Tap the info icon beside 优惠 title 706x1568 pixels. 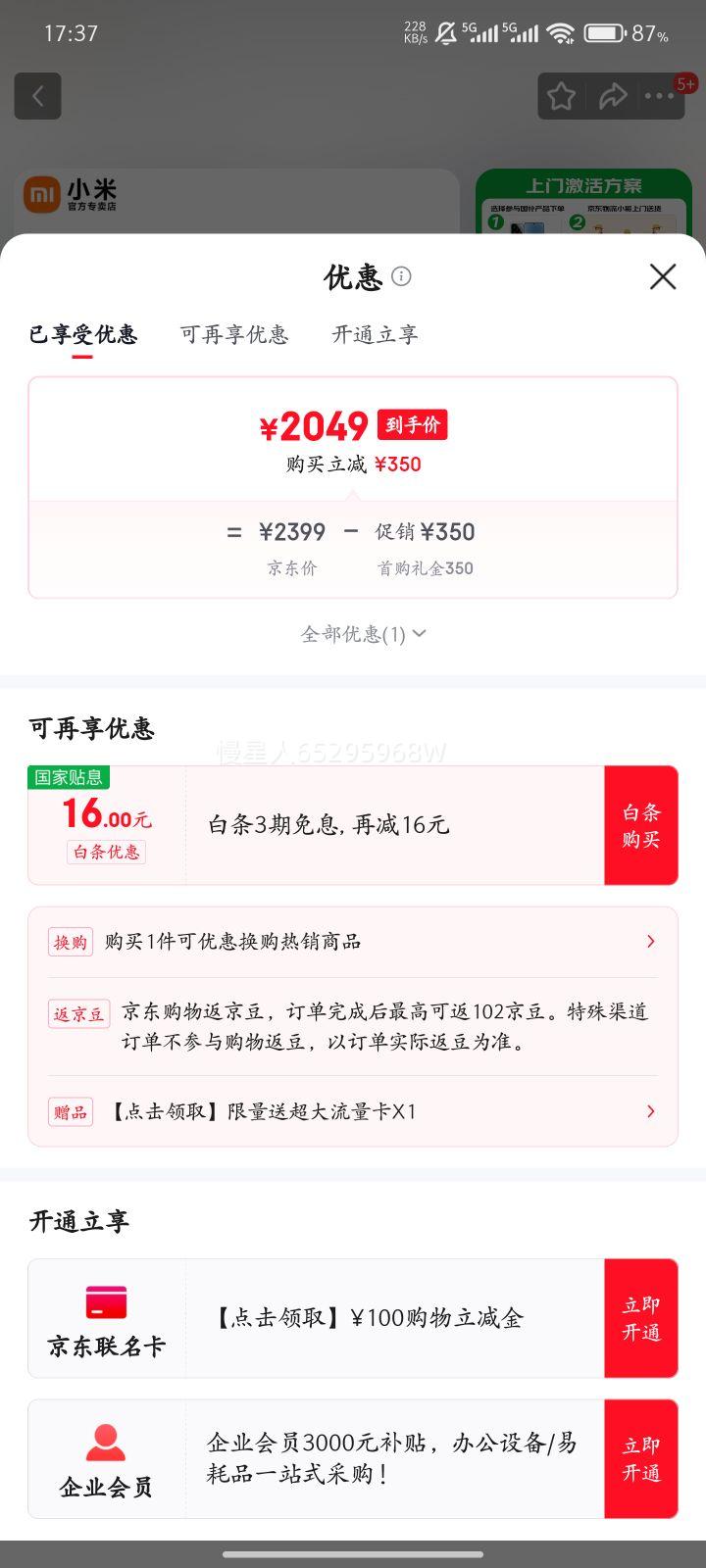click(x=402, y=277)
